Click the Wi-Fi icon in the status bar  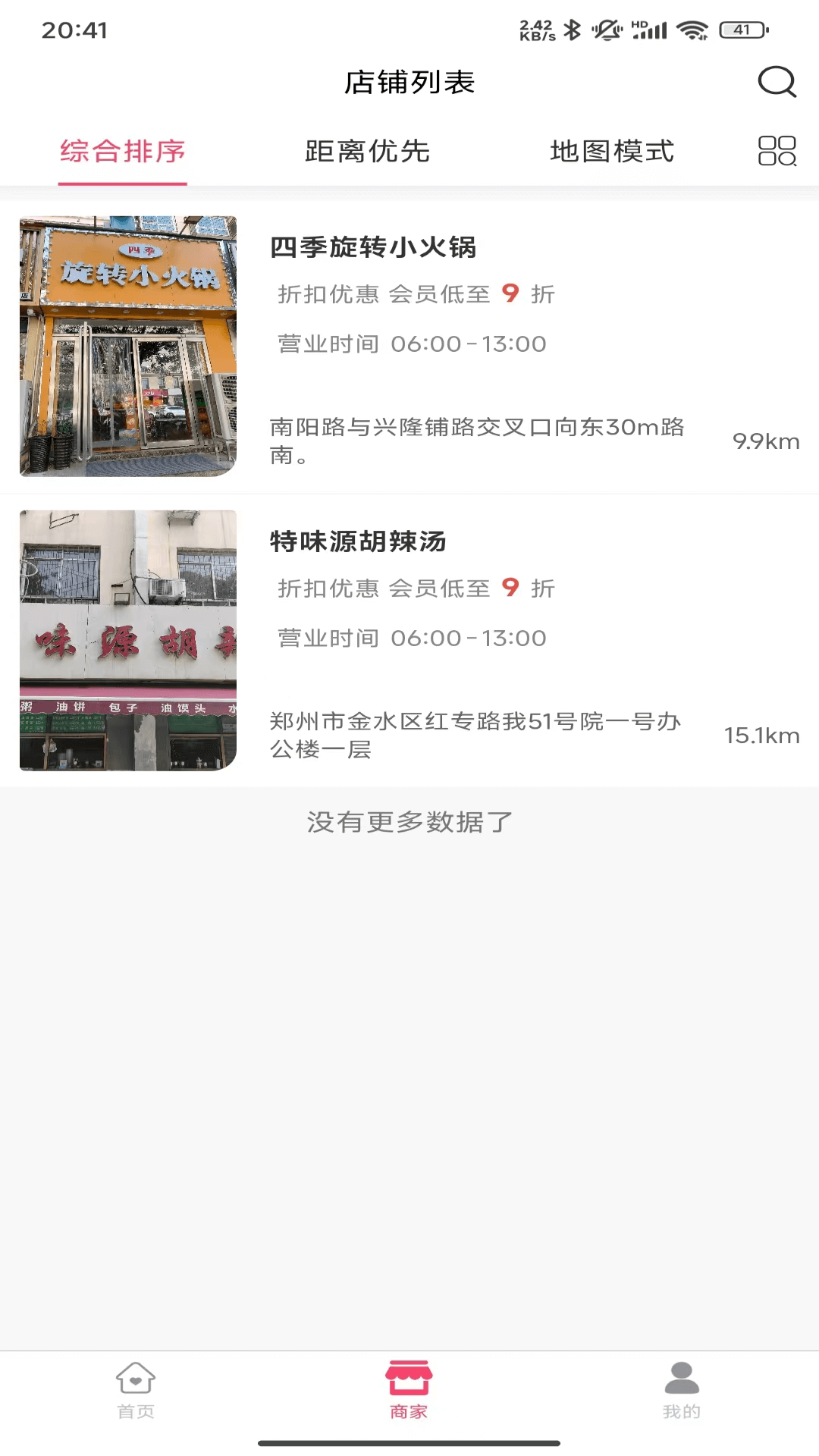pyautogui.click(x=692, y=29)
